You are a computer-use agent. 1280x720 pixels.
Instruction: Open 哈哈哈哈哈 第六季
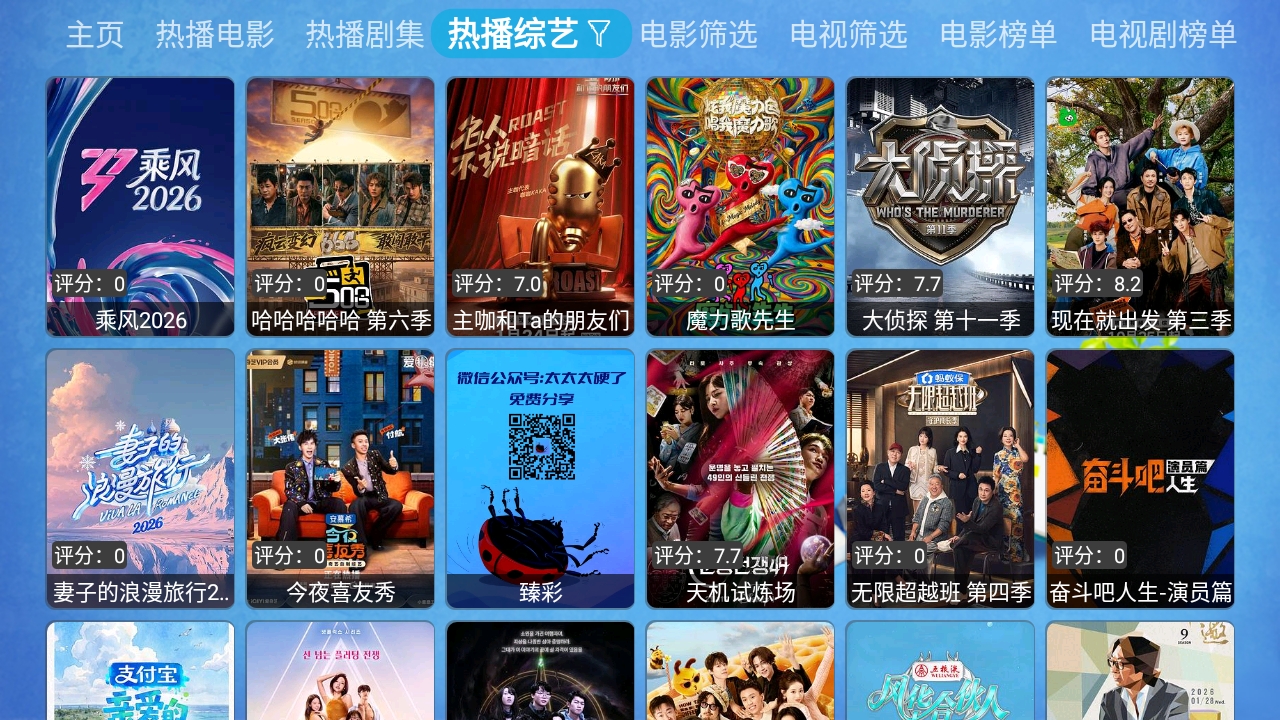tap(340, 206)
